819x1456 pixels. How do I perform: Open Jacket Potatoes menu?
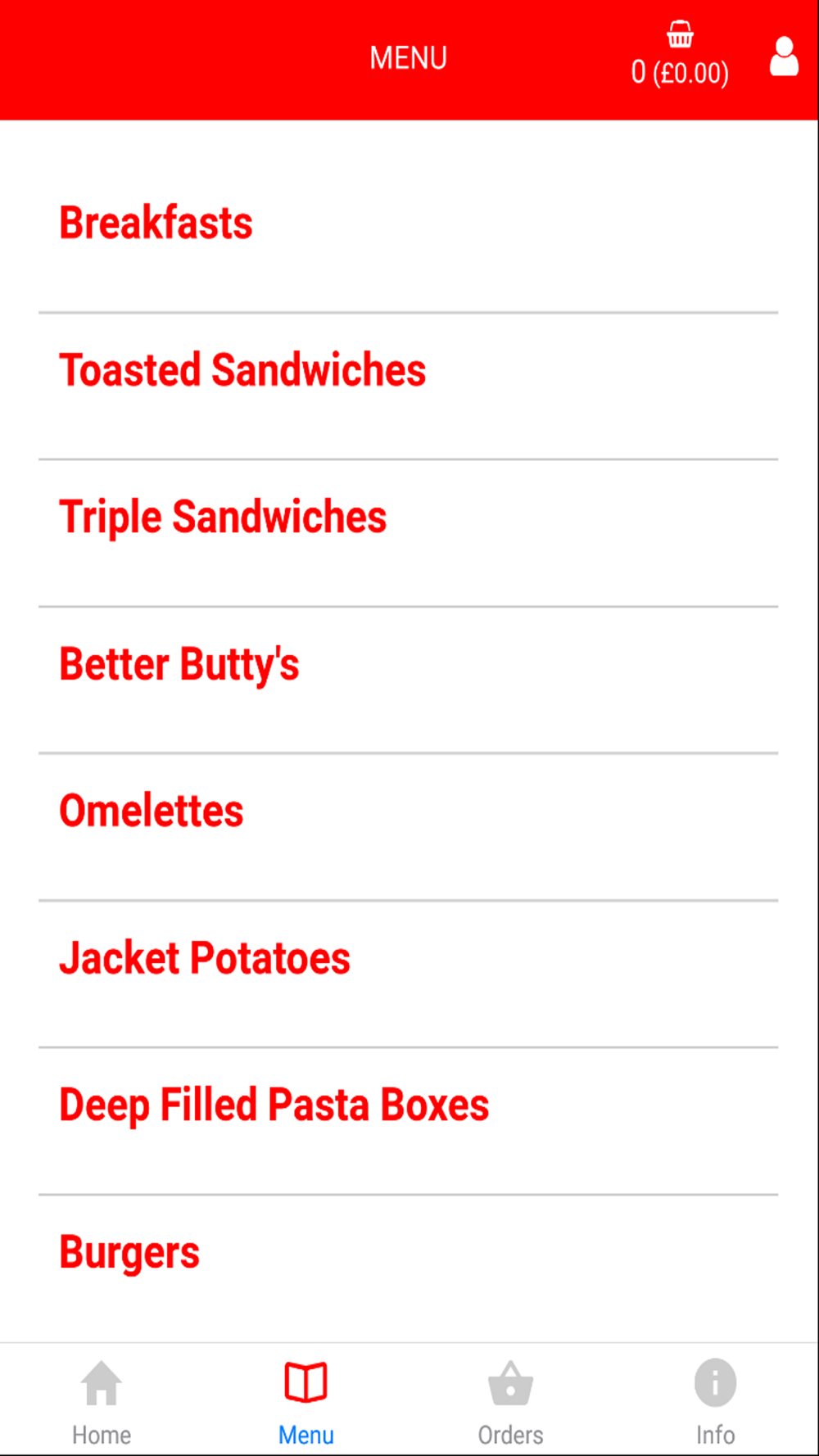pyautogui.click(x=408, y=958)
